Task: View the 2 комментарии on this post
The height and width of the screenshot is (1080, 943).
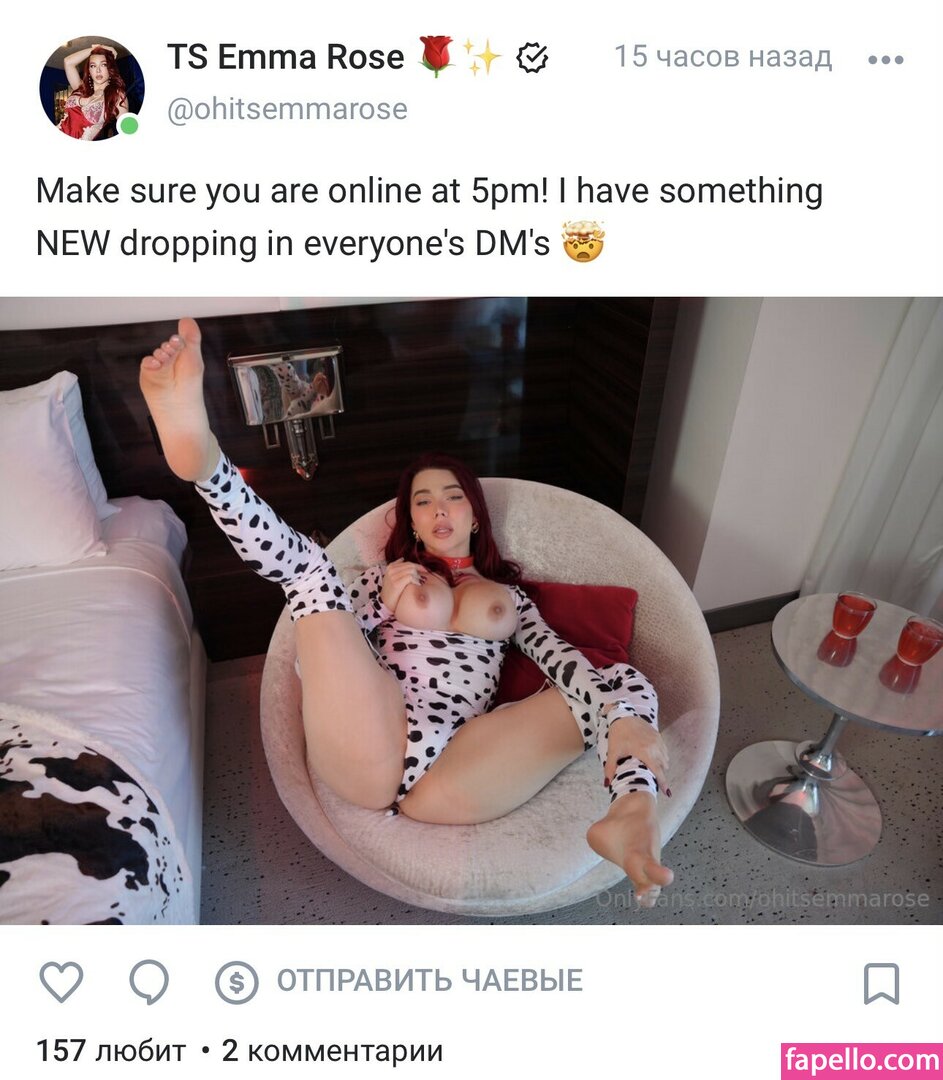Action: [332, 1051]
